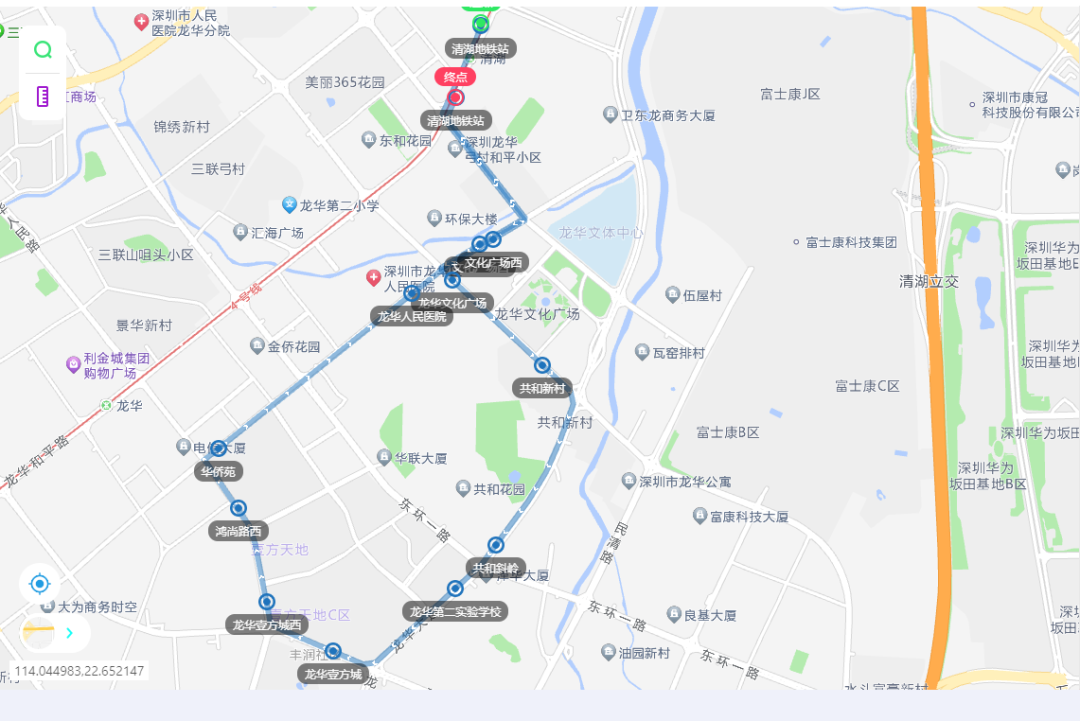Select the map style thumbnail

[x=39, y=632]
